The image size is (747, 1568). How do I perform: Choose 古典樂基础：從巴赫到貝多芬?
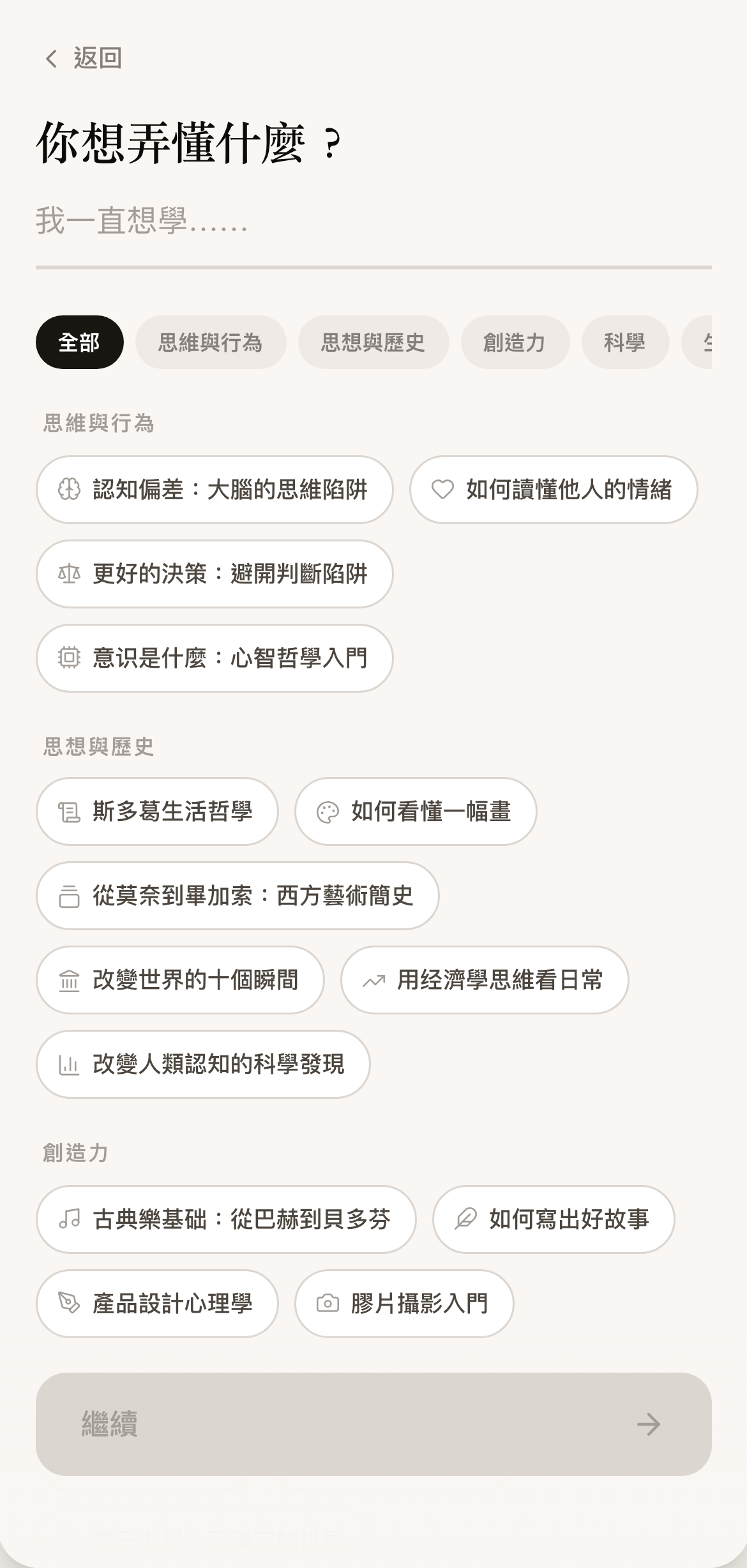pyautogui.click(x=226, y=1219)
